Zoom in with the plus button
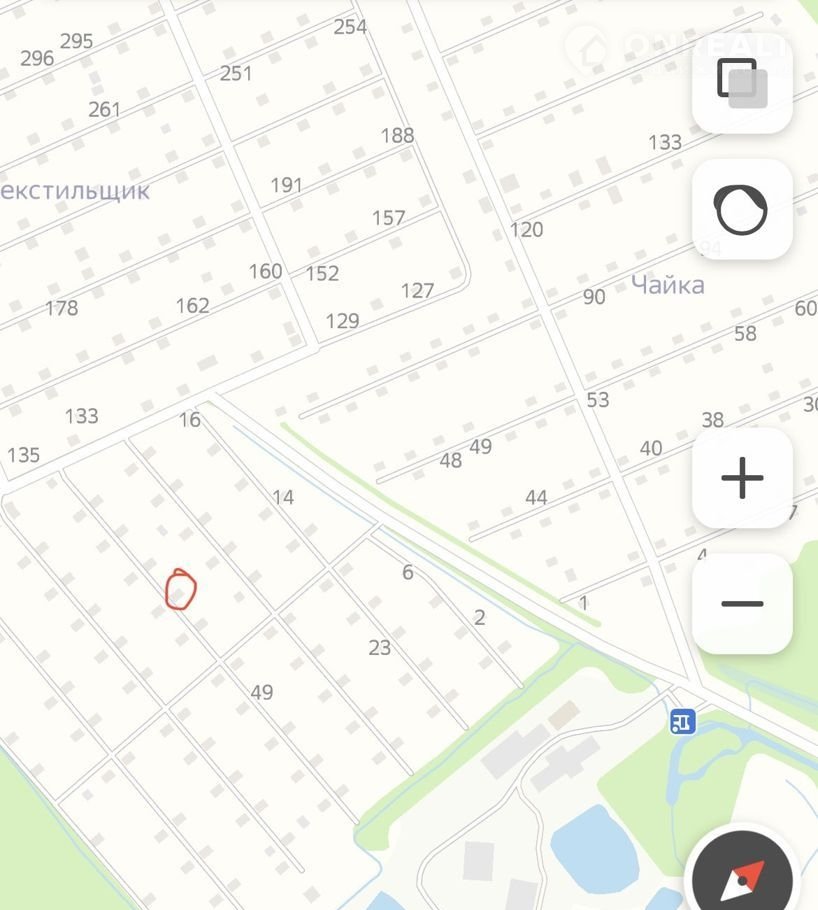Viewport: 818px width, 910px height. pos(742,478)
